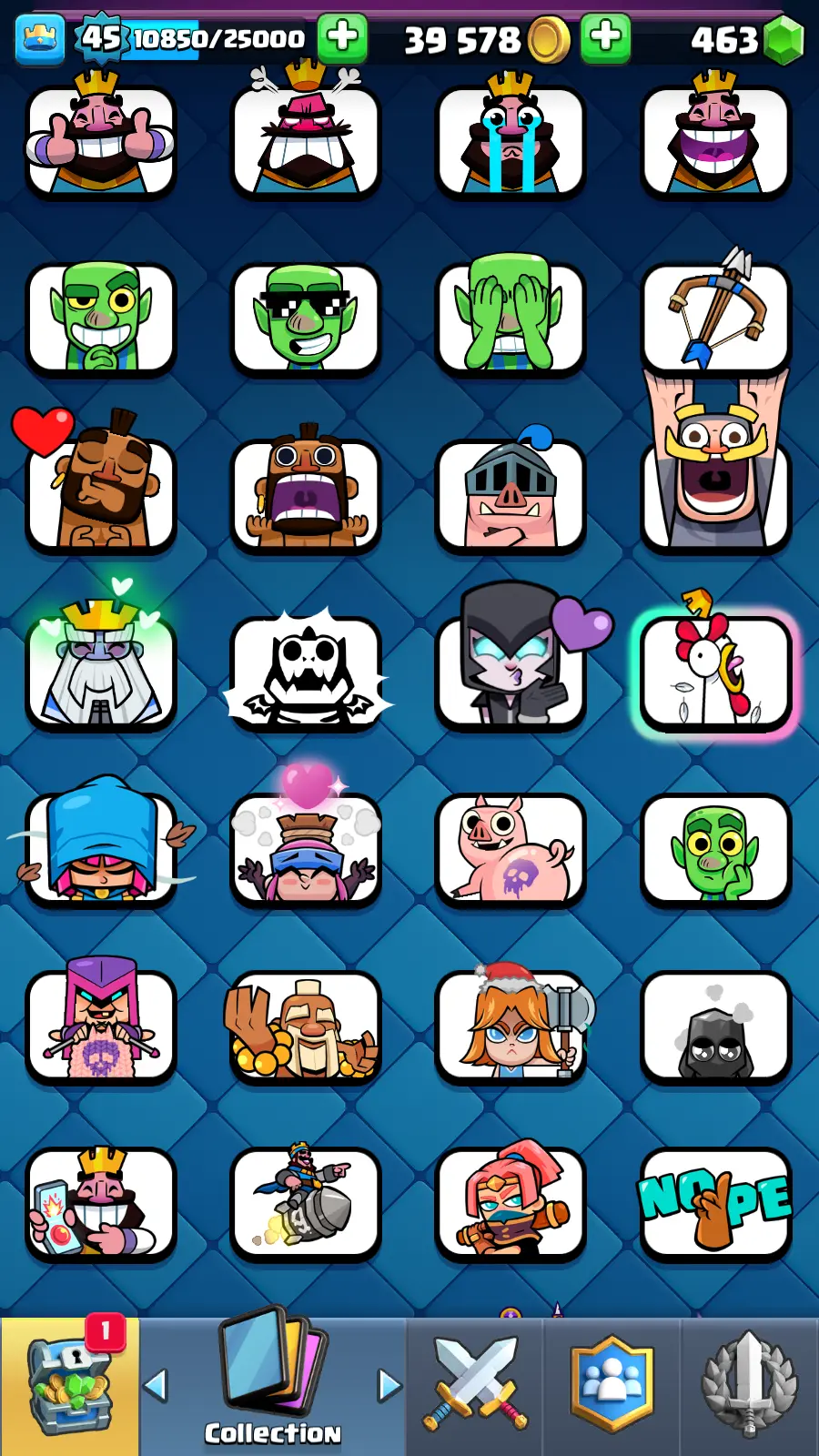Choose the crying King emote

click(x=511, y=139)
